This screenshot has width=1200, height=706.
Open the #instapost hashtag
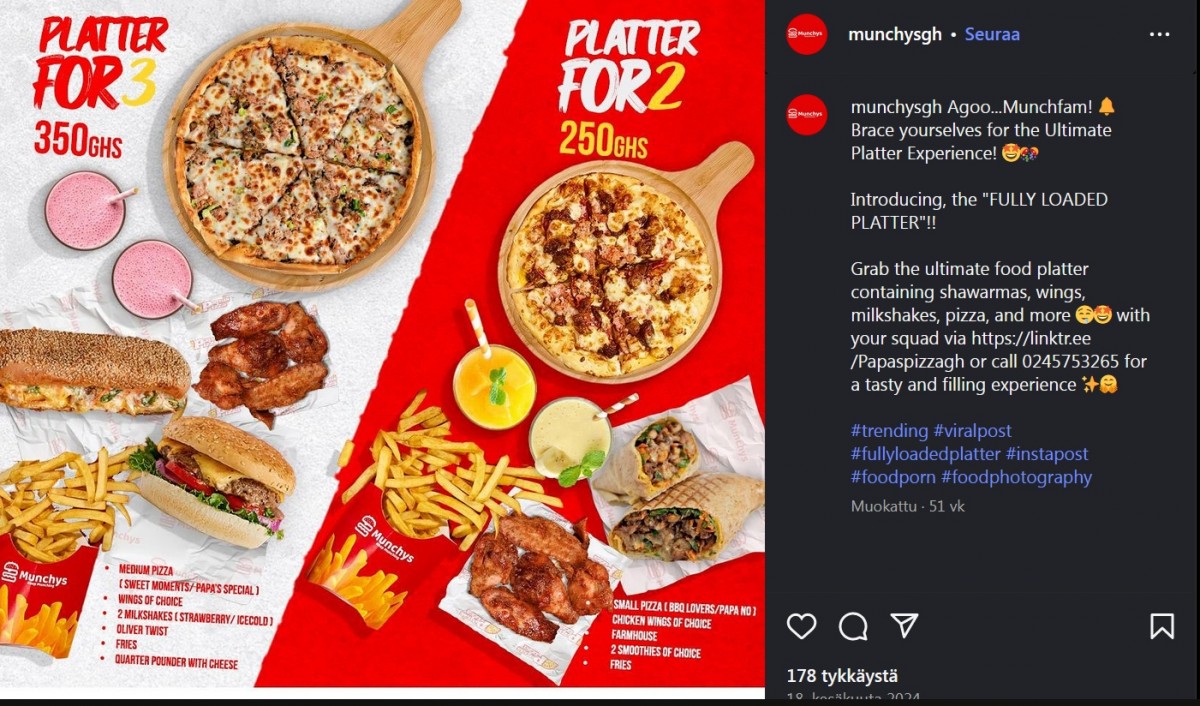(1046, 454)
